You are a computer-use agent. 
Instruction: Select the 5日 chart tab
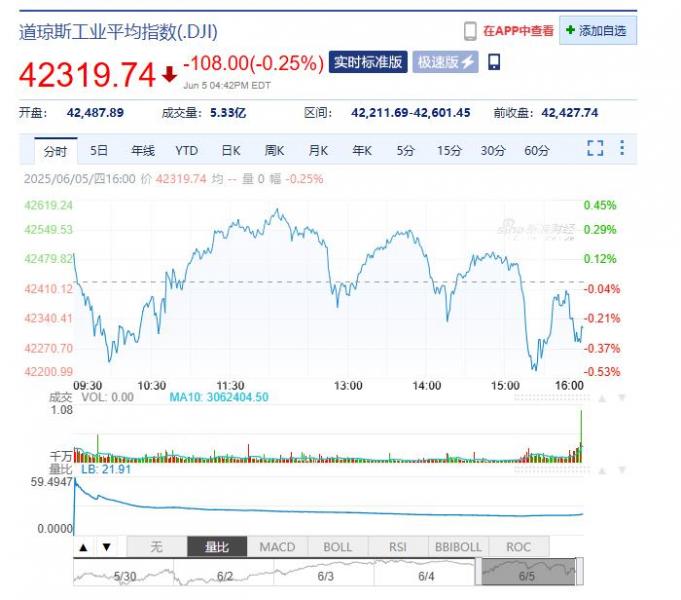(99, 151)
